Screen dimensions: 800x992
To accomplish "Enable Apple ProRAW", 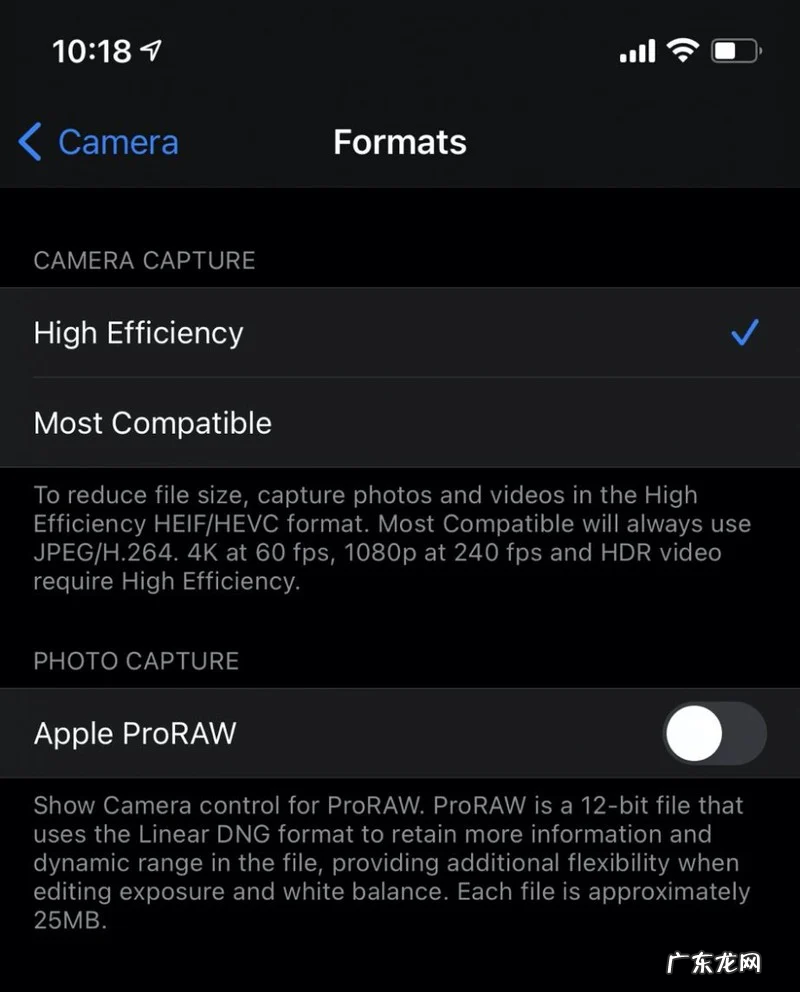I will click(x=713, y=733).
